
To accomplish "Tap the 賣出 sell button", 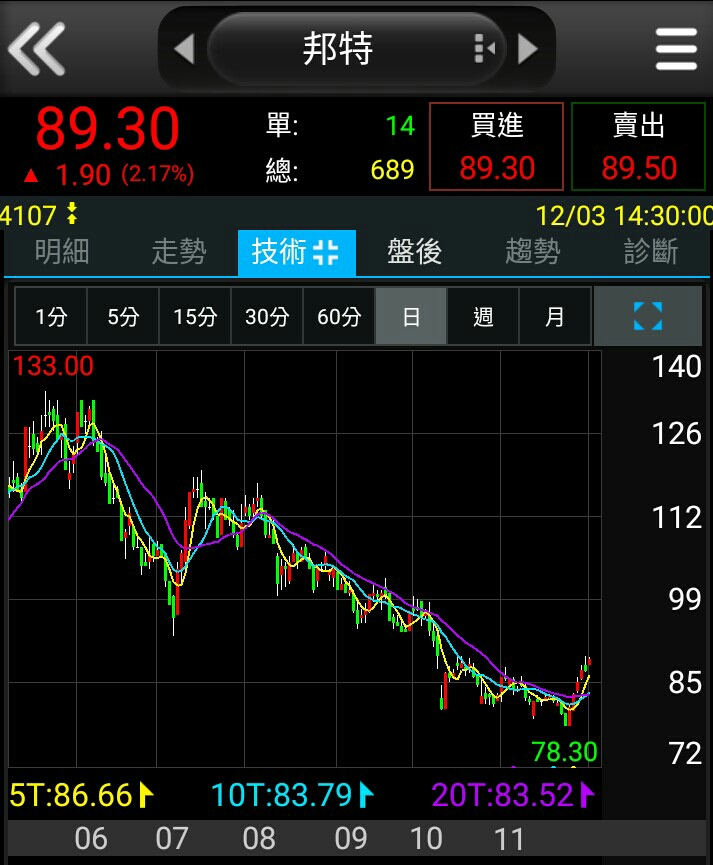I will point(639,146).
